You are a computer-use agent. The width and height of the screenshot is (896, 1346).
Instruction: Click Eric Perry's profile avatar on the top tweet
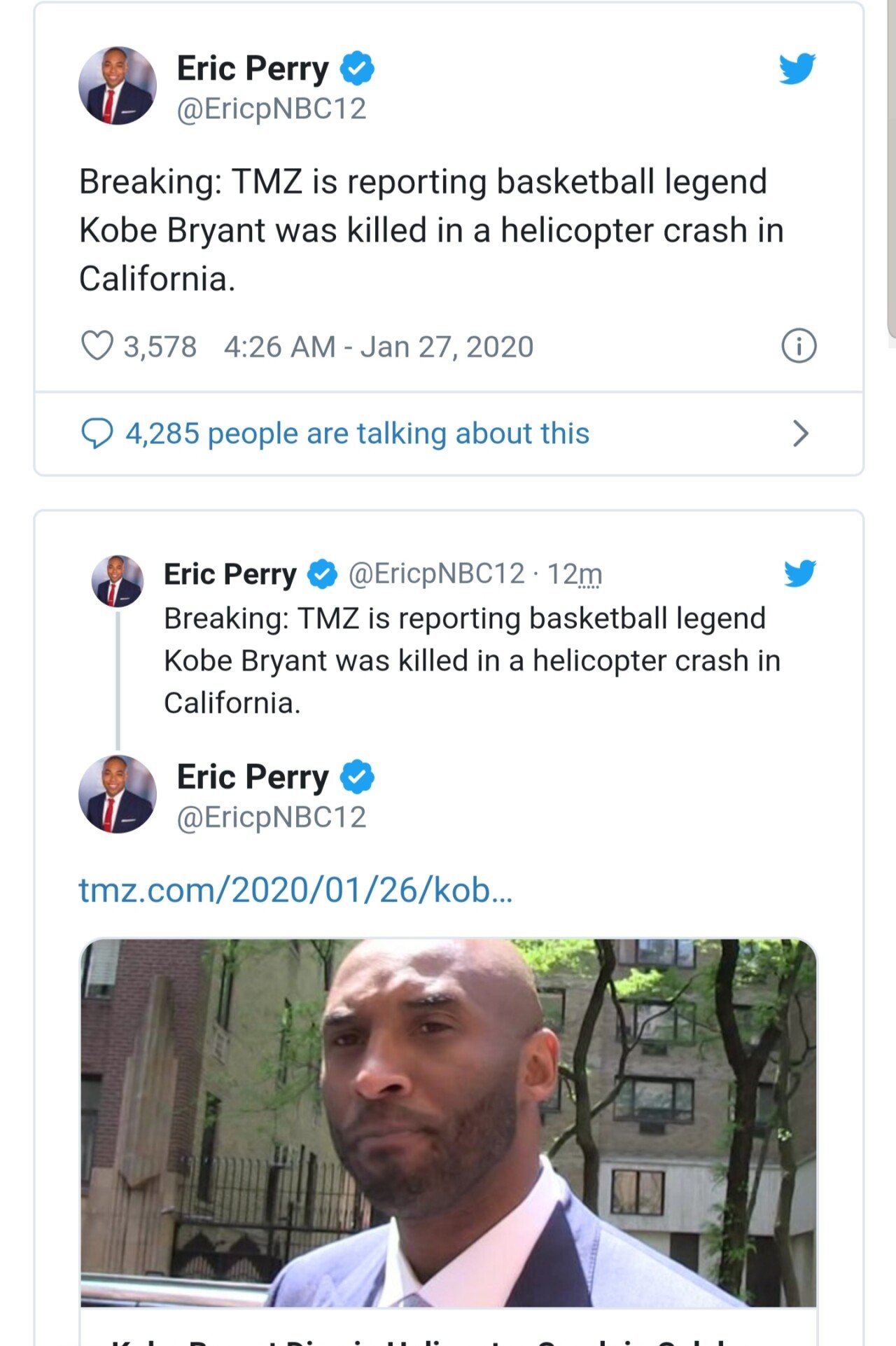[x=120, y=84]
